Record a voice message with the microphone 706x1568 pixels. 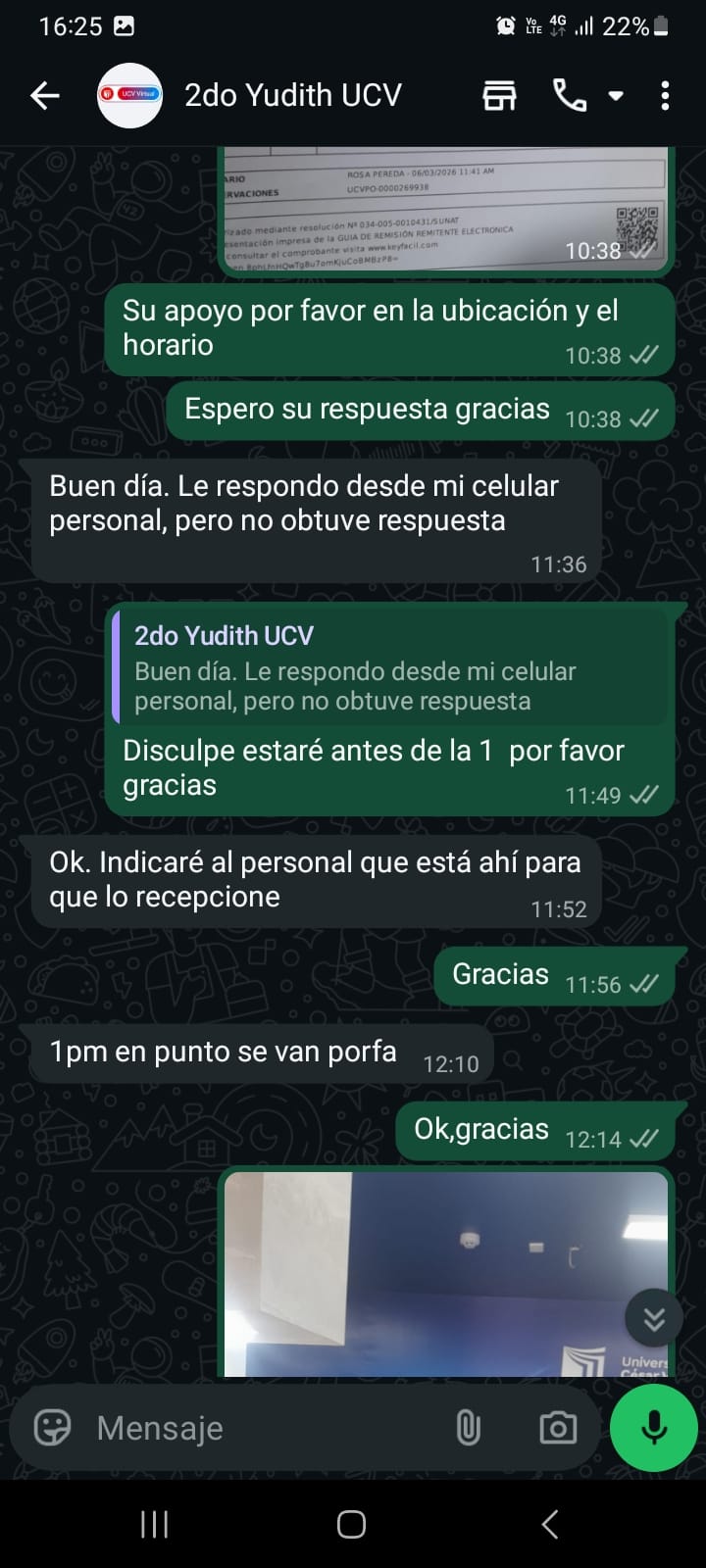654,1428
